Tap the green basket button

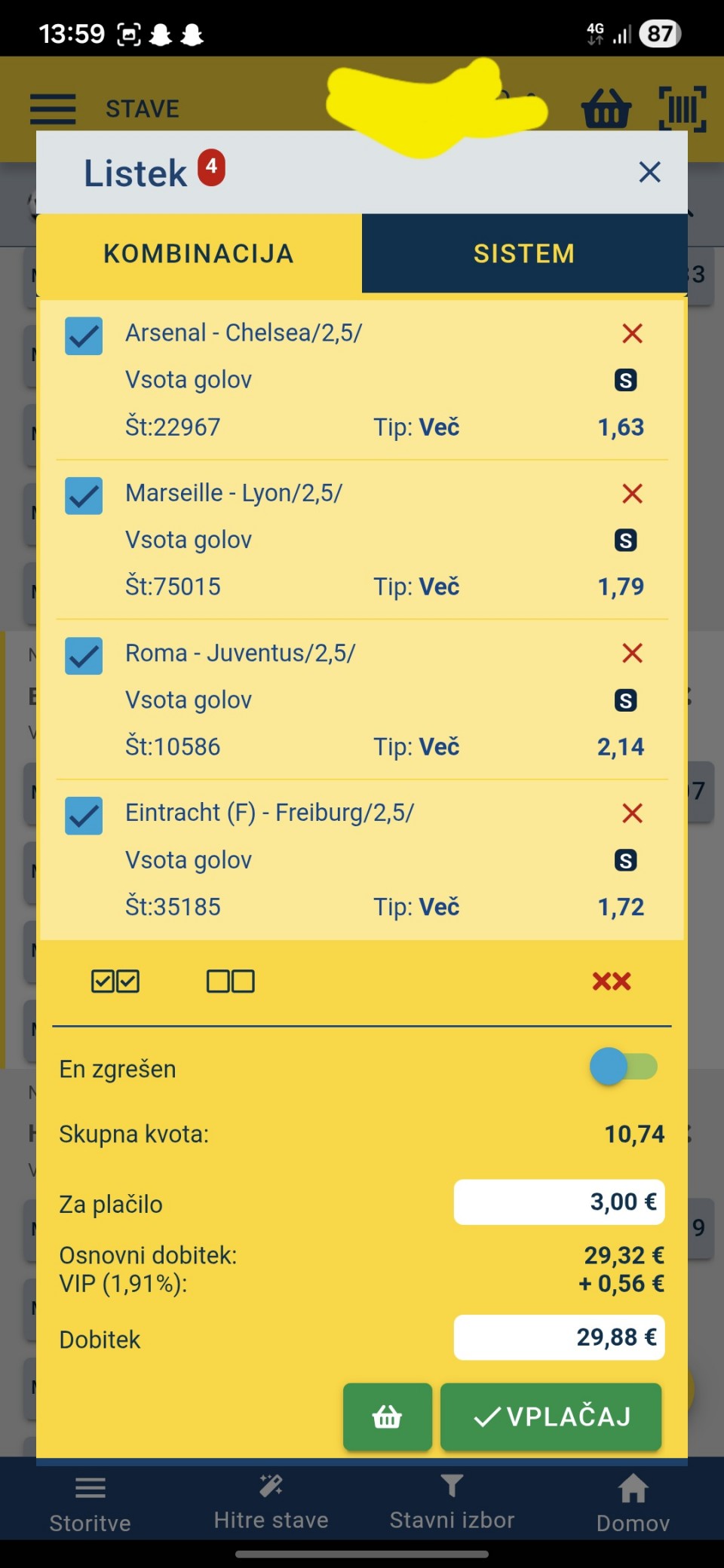click(x=387, y=1416)
